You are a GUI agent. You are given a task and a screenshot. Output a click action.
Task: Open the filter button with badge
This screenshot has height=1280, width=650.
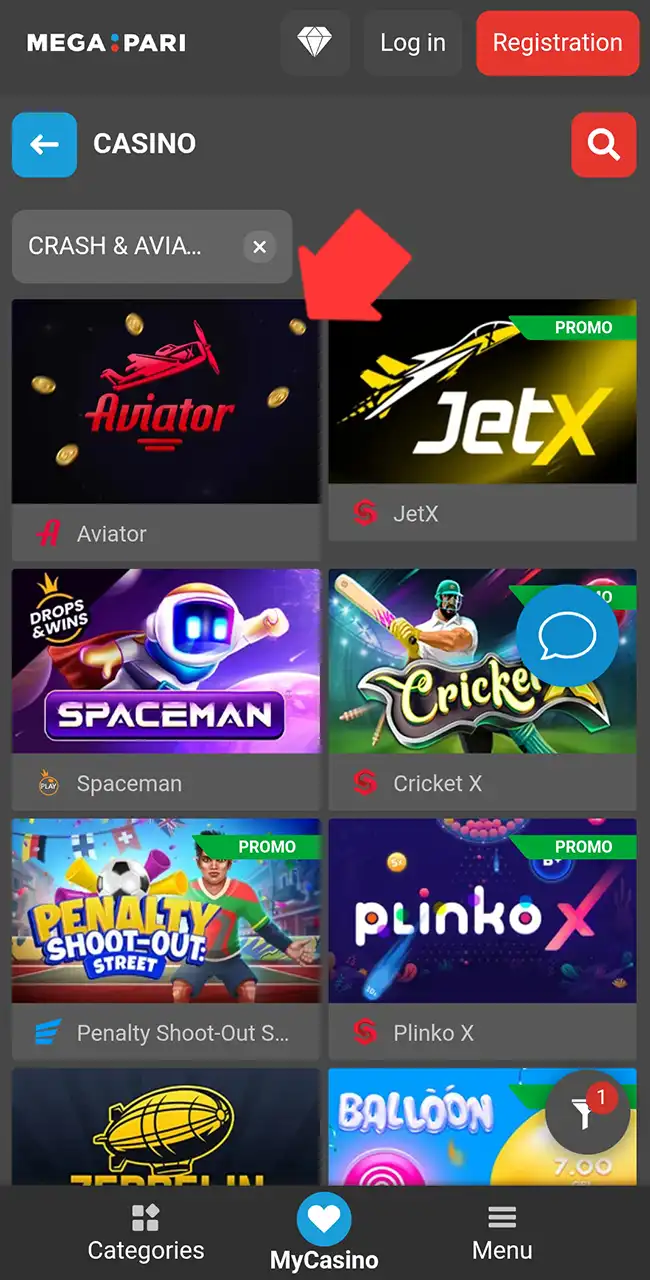pyautogui.click(x=588, y=1113)
